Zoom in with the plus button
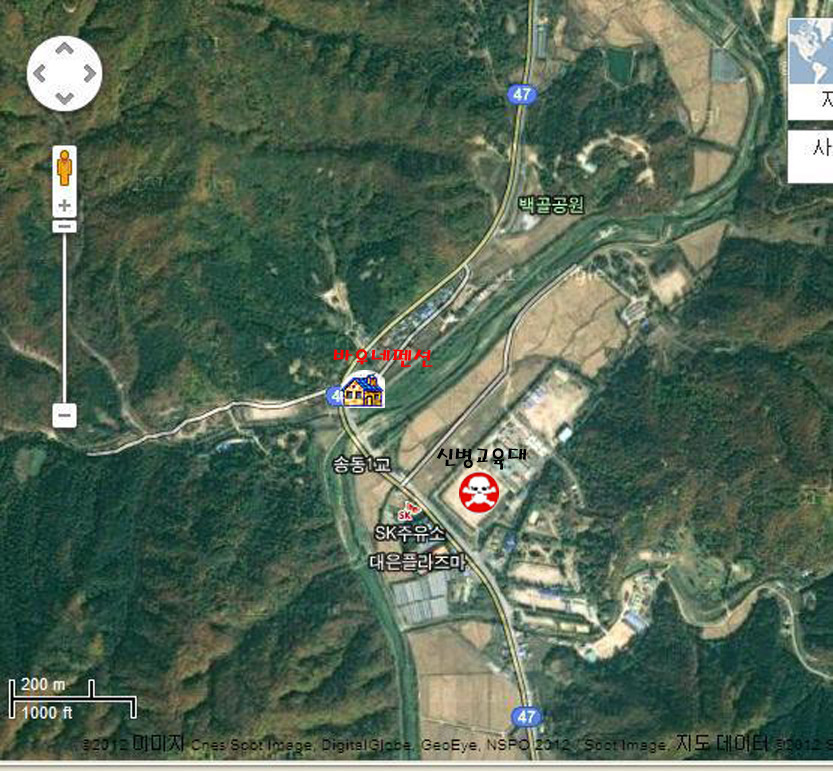 click(x=64, y=205)
